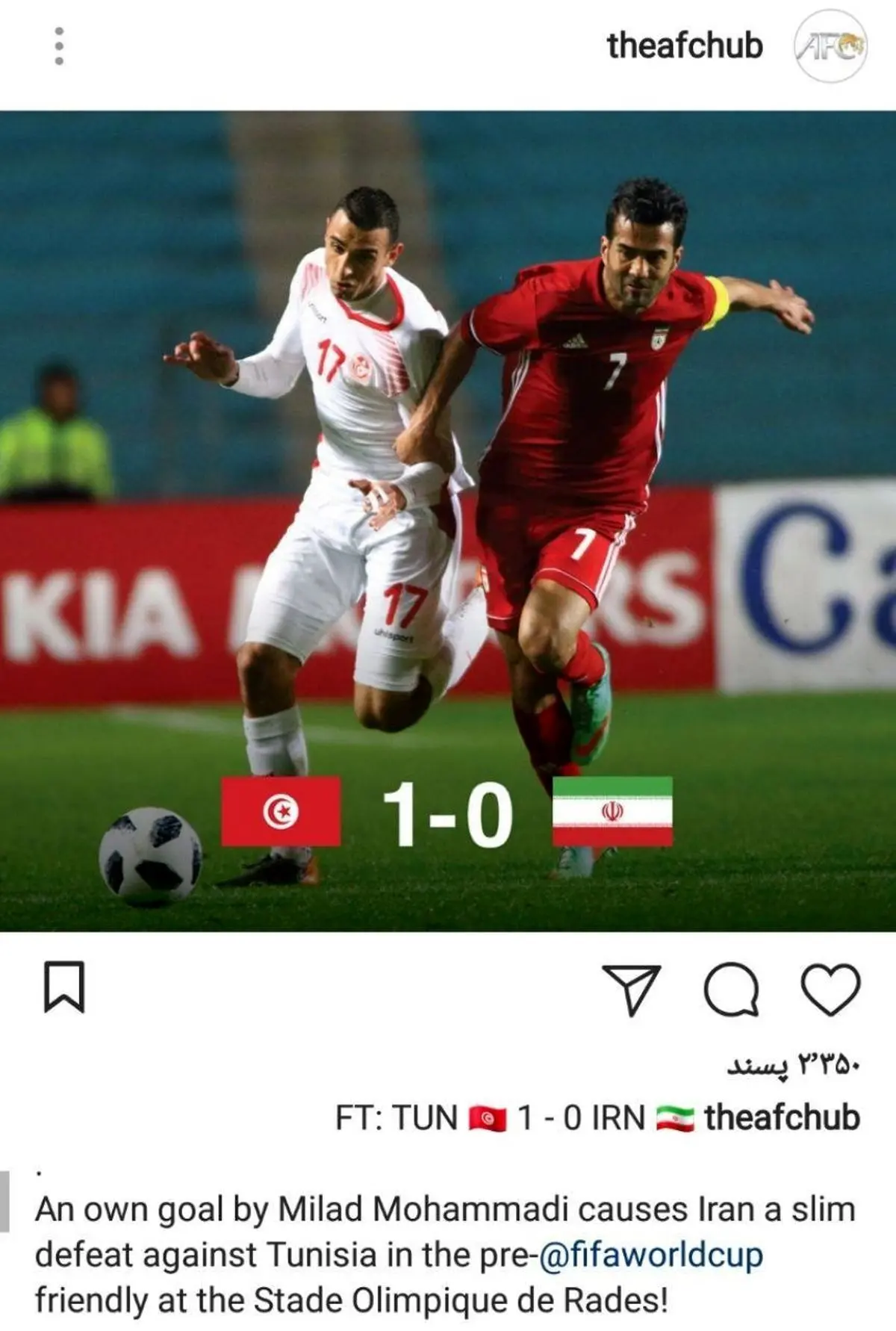Open theafchub profile from the header
896x1331 pixels.
pos(685,46)
